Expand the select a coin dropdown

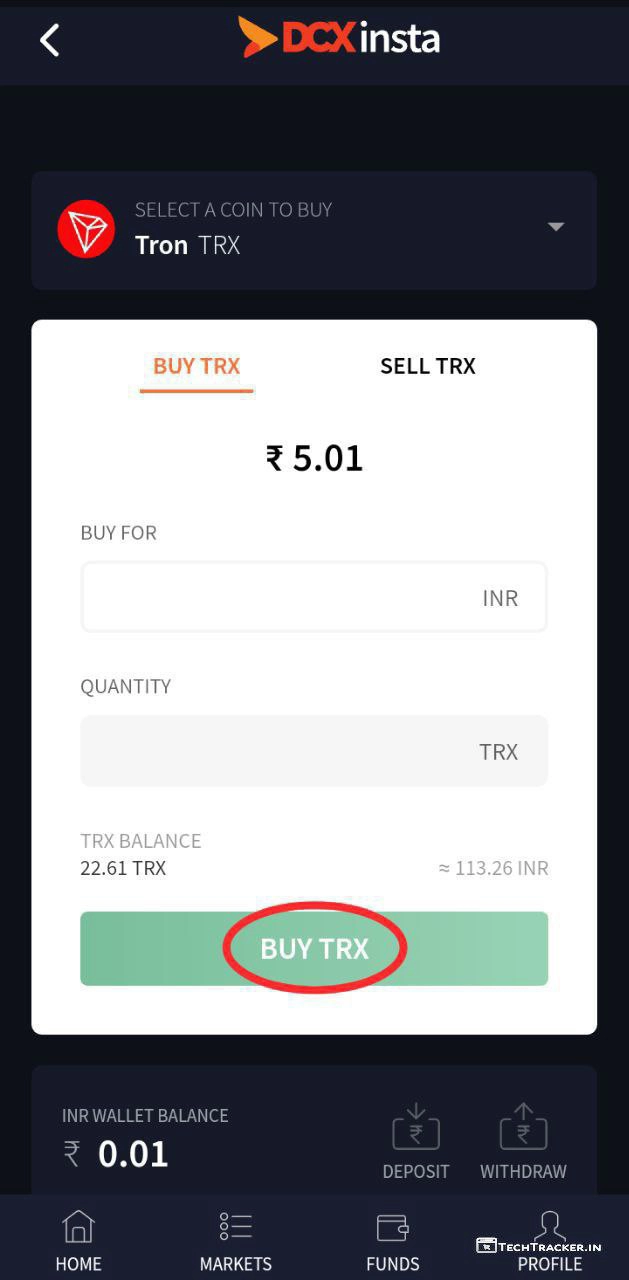coord(555,227)
